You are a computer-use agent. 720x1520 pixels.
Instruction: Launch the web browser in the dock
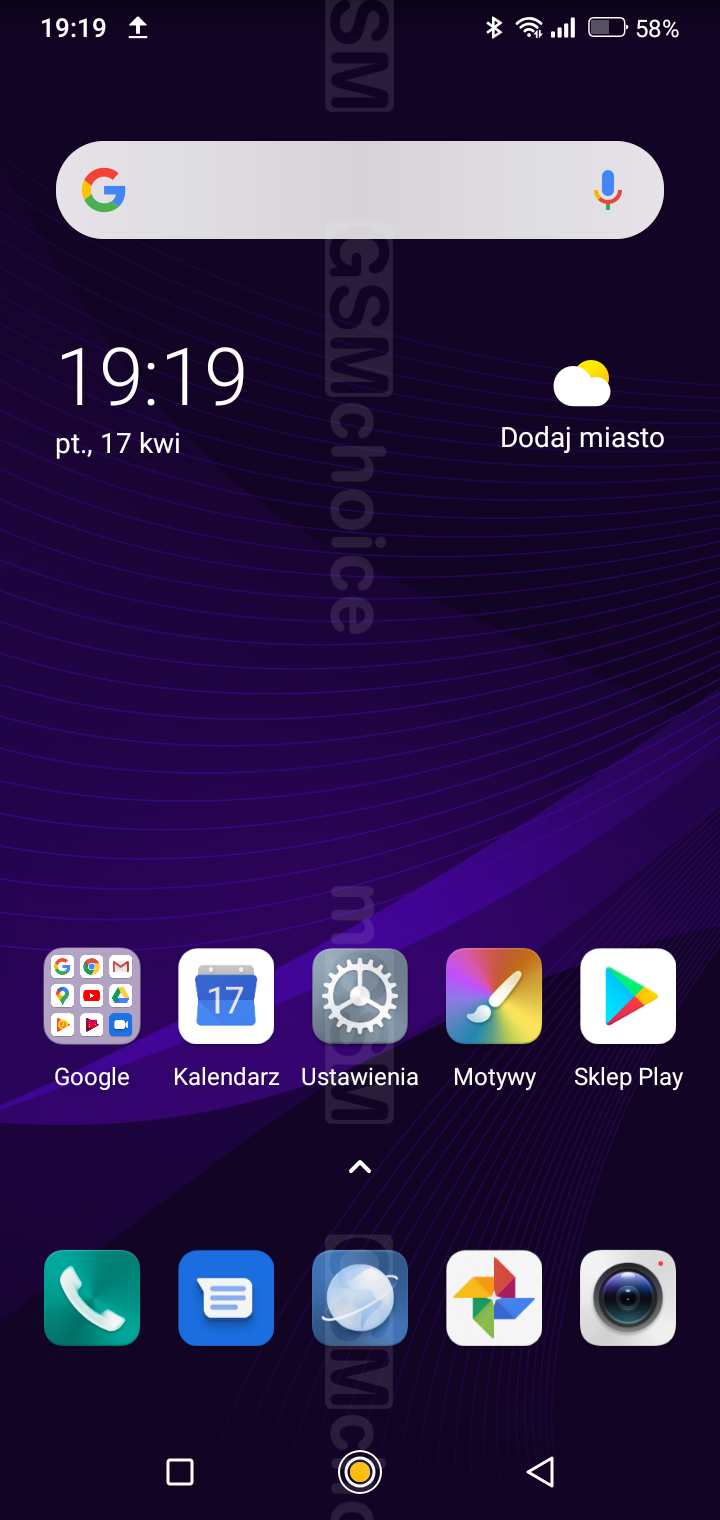pyautogui.click(x=360, y=1298)
